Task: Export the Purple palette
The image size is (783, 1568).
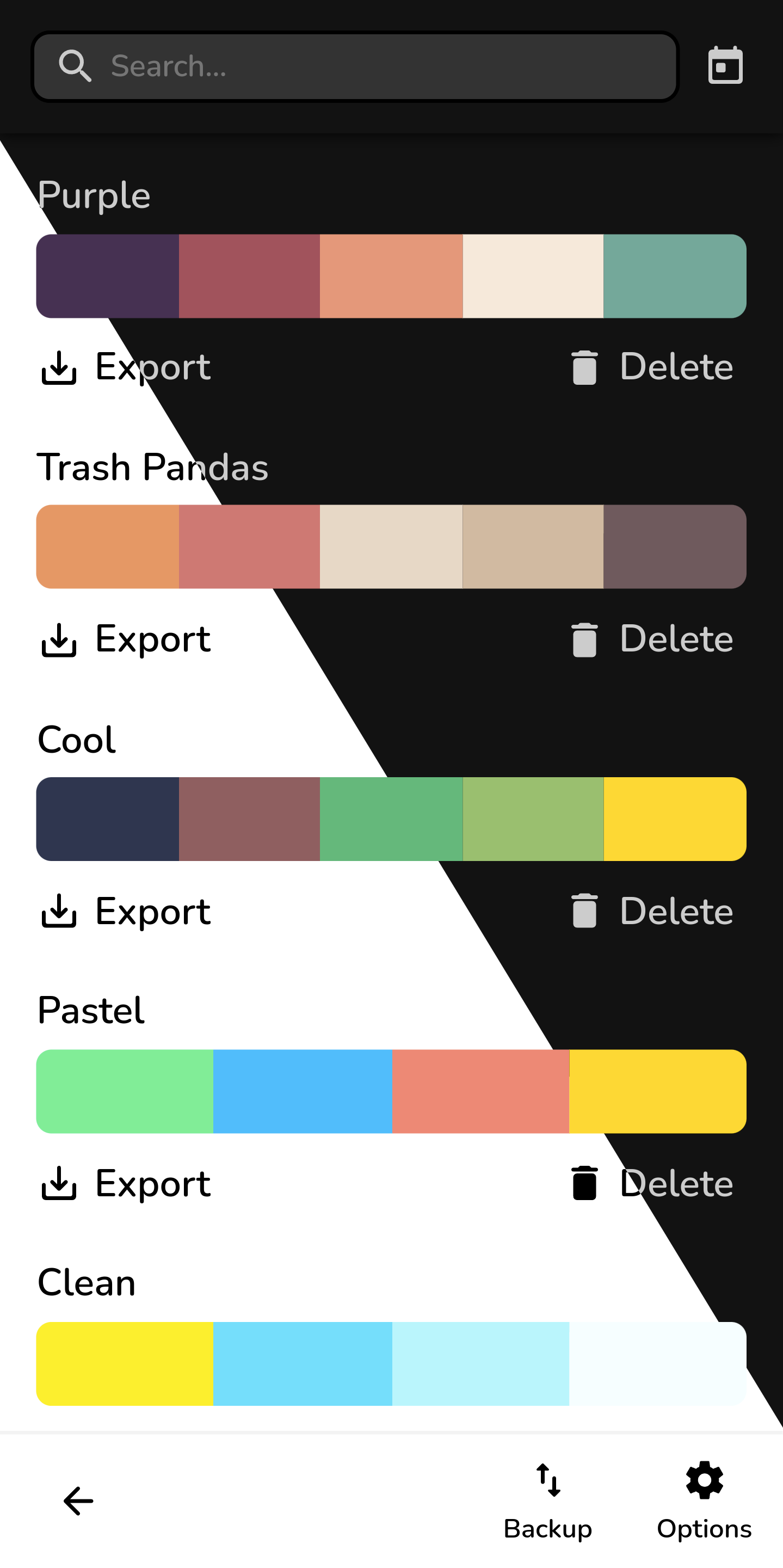Action: coord(126,367)
